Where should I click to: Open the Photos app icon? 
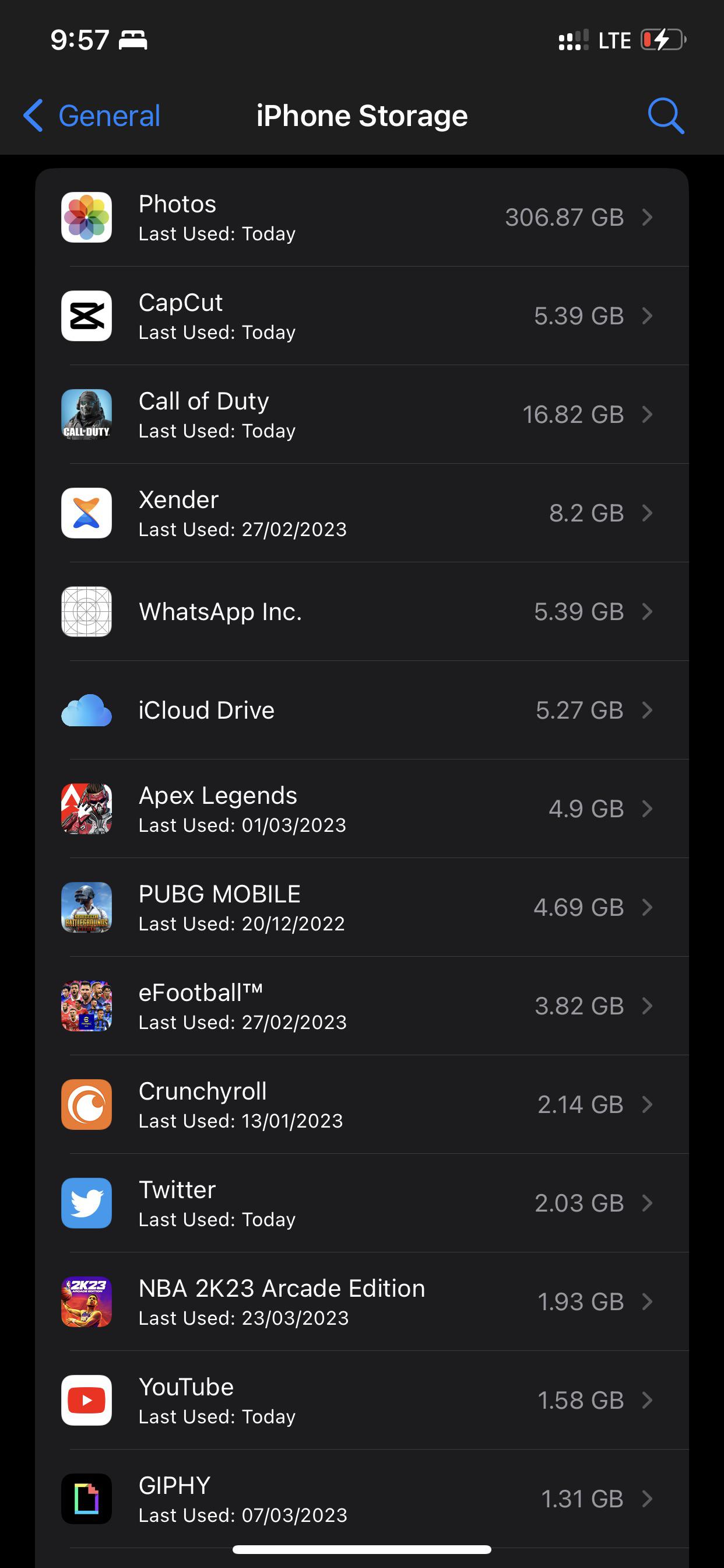pos(86,218)
